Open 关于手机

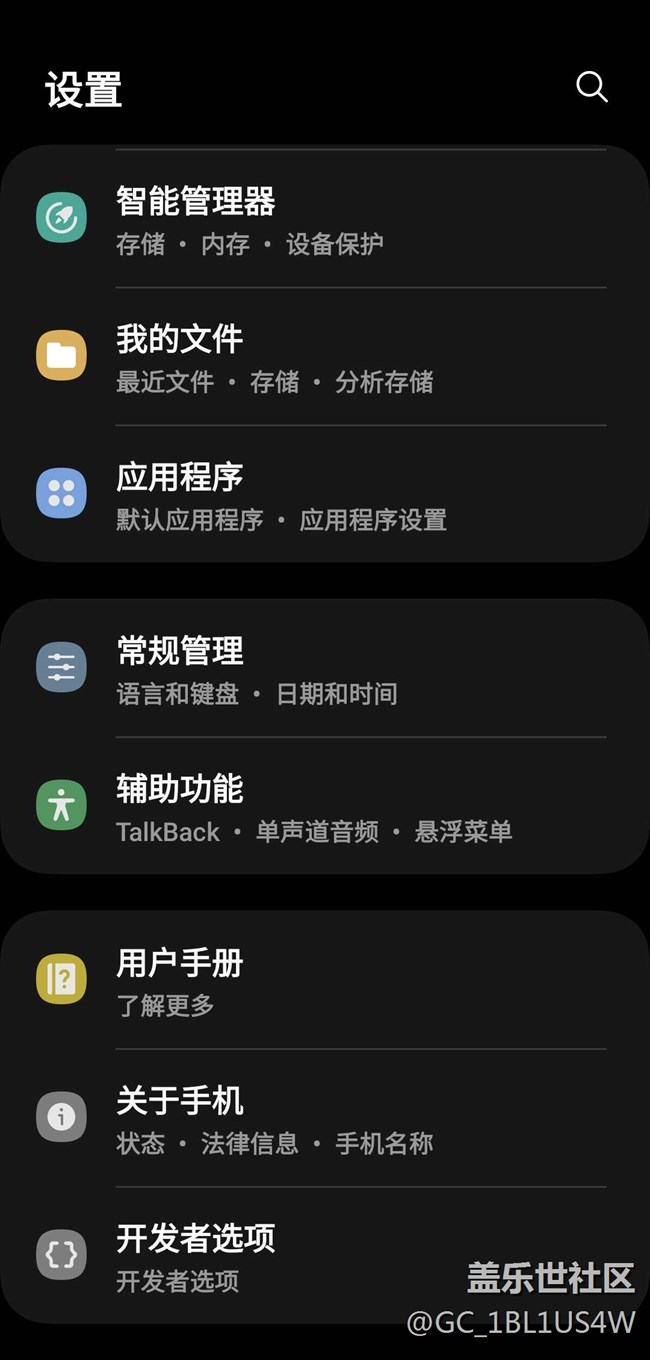coord(325,1118)
